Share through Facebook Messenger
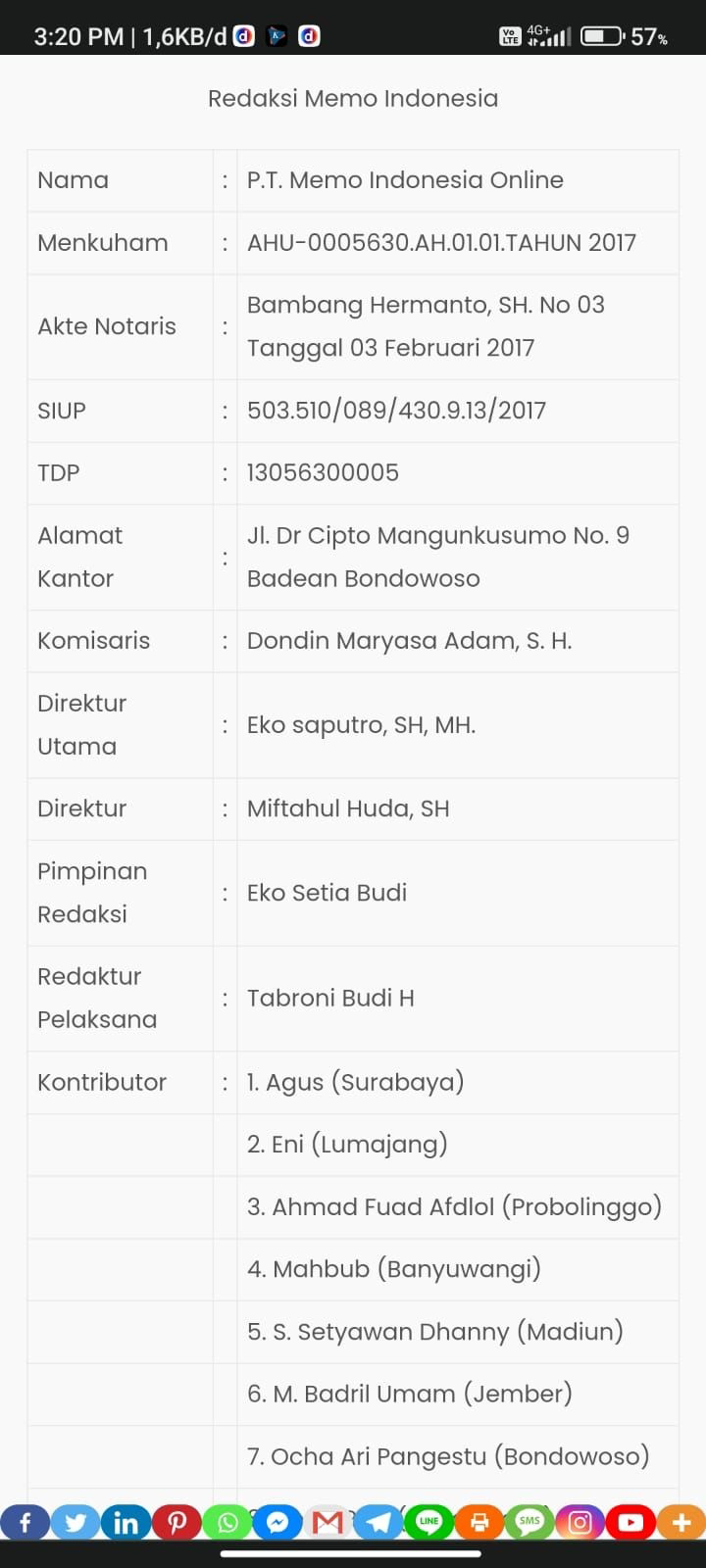Viewport: 706px width, 1568px height. point(277,1523)
